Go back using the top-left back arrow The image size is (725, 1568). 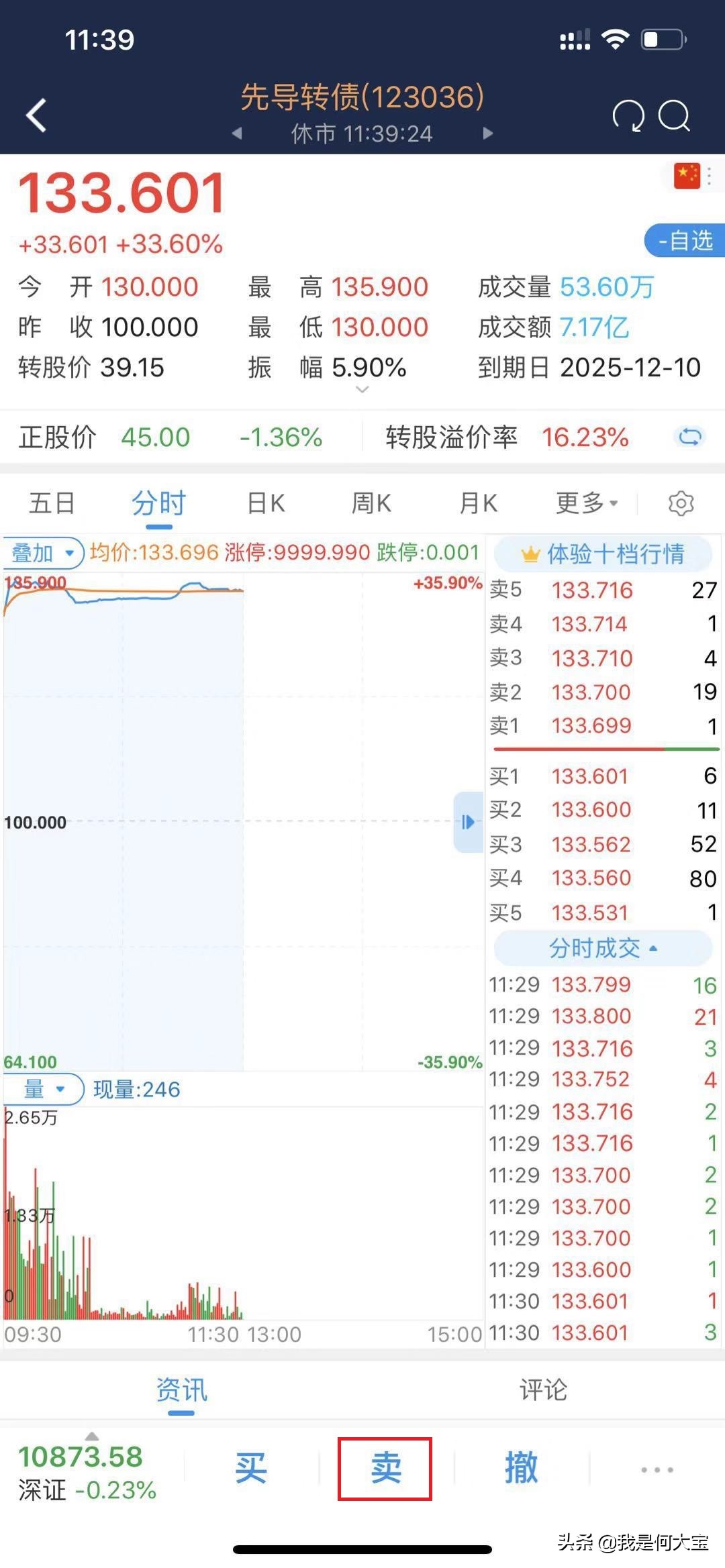[35, 114]
